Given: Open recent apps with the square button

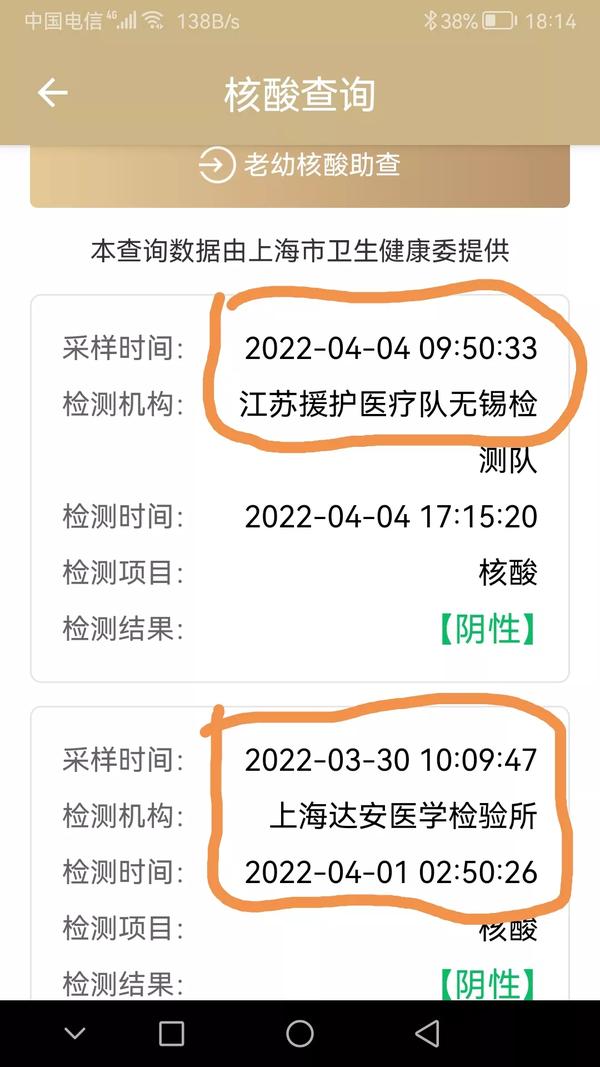Looking at the screenshot, I should pyautogui.click(x=171, y=1034).
